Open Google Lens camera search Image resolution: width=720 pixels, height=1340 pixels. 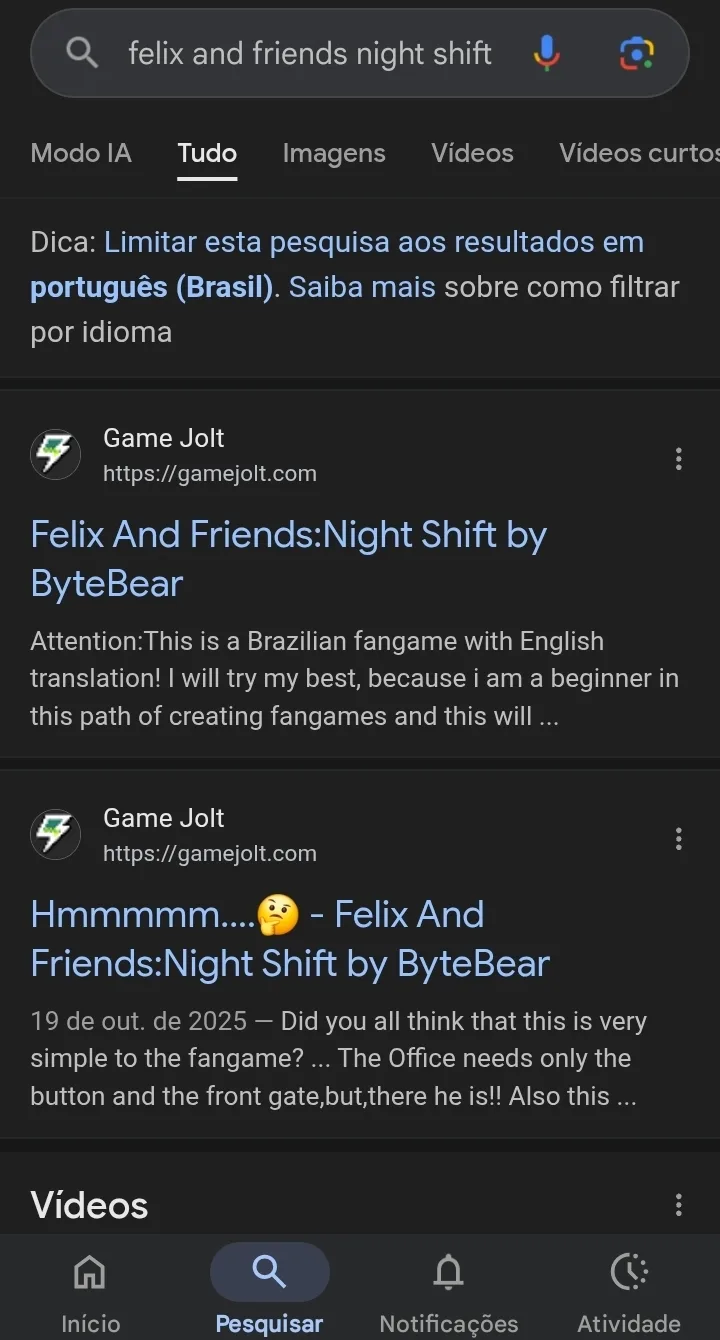(x=636, y=53)
